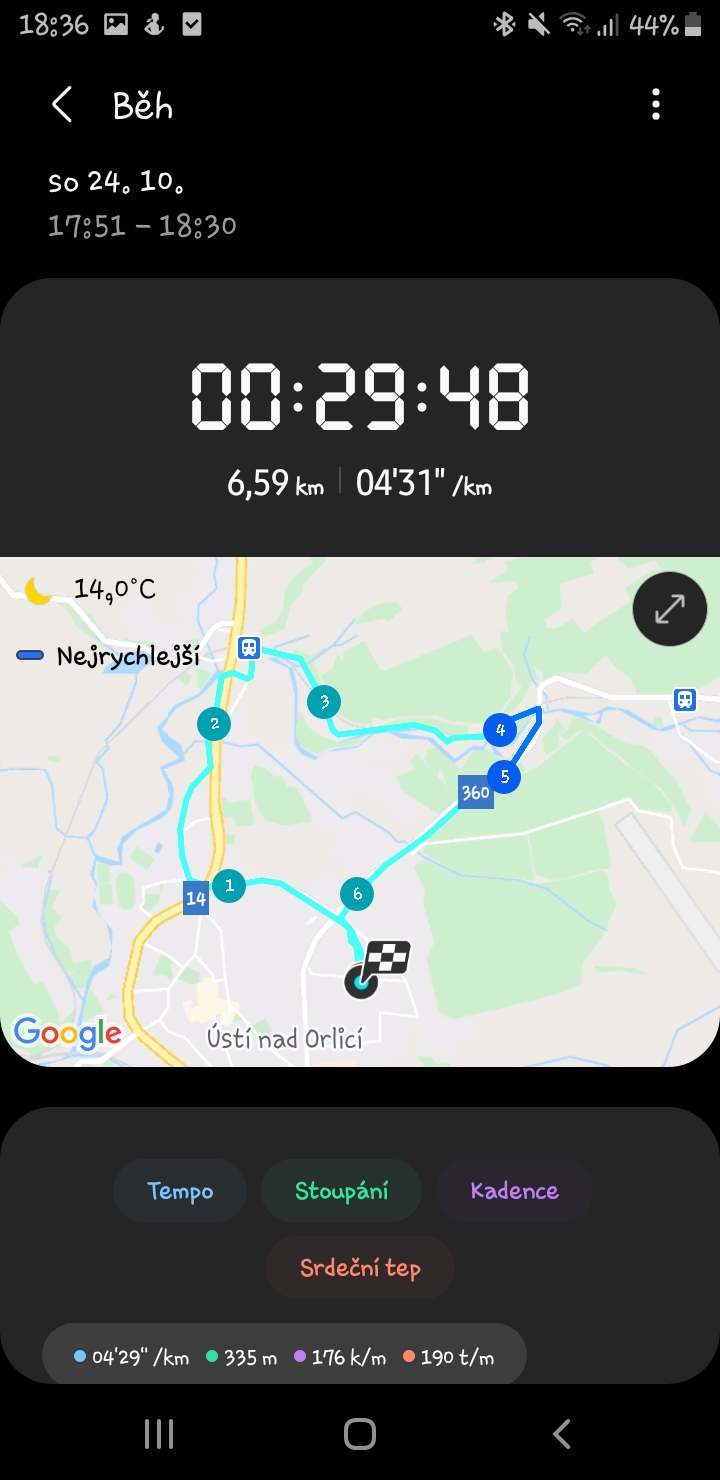720x1480 pixels.
Task: Open the three-dot overflow menu
Action: click(656, 105)
